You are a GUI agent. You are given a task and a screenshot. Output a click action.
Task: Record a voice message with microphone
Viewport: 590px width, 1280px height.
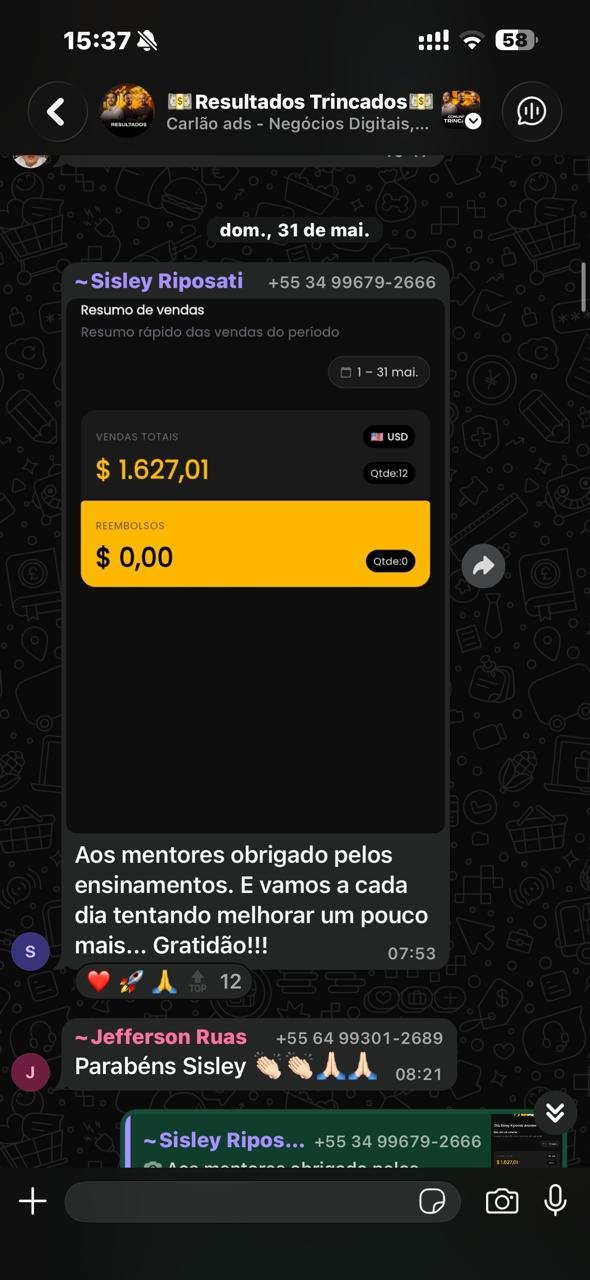[555, 1200]
